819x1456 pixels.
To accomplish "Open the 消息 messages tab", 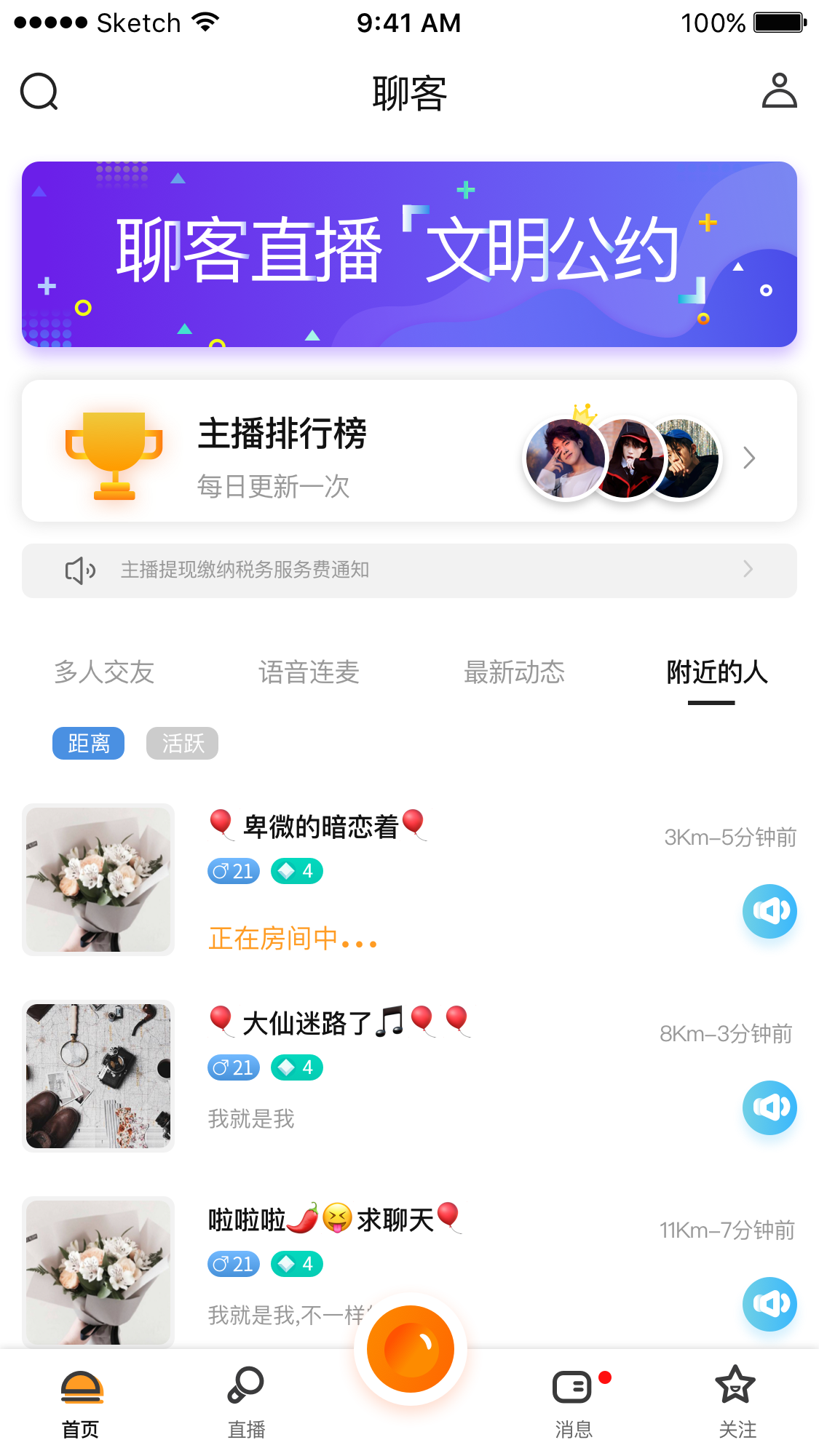I will (574, 1401).
